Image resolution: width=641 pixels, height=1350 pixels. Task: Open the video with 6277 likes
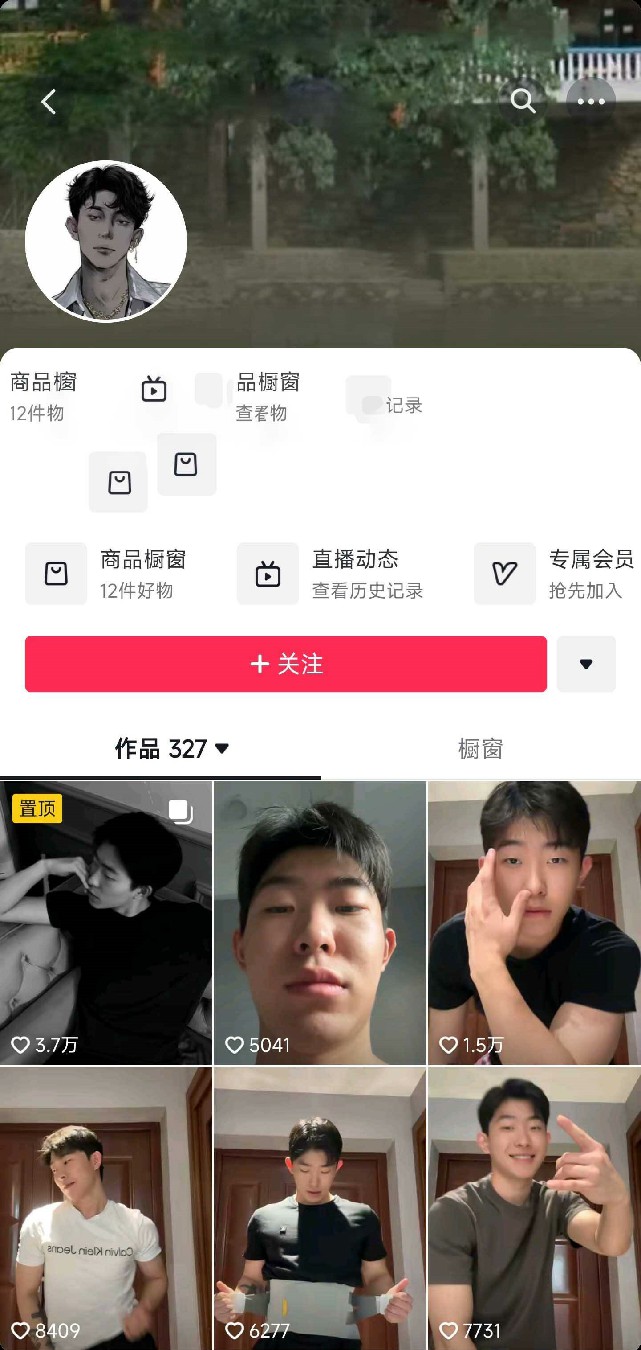coord(320,1208)
